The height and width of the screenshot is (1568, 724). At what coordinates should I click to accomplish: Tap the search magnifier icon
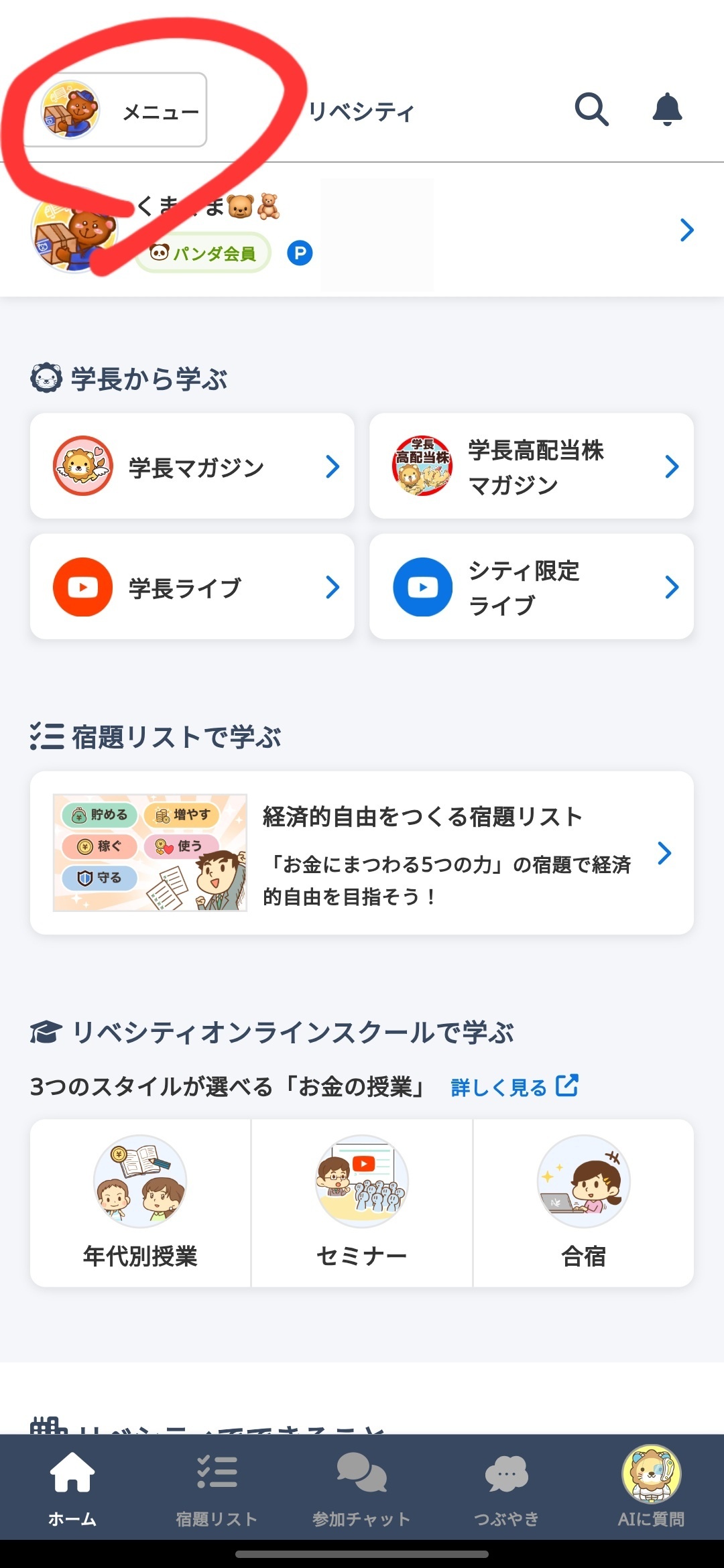point(591,109)
